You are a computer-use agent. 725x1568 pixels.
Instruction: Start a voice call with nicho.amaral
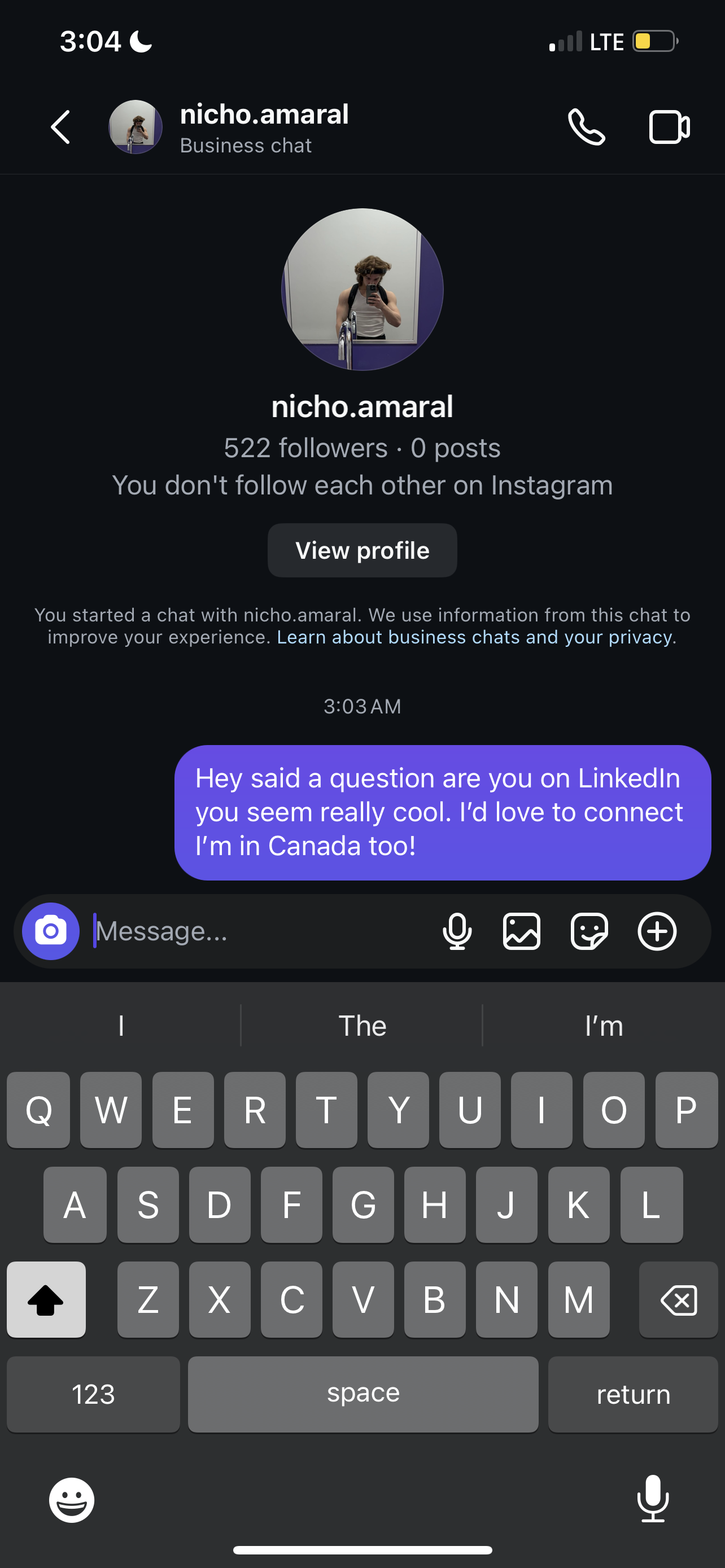pos(586,127)
